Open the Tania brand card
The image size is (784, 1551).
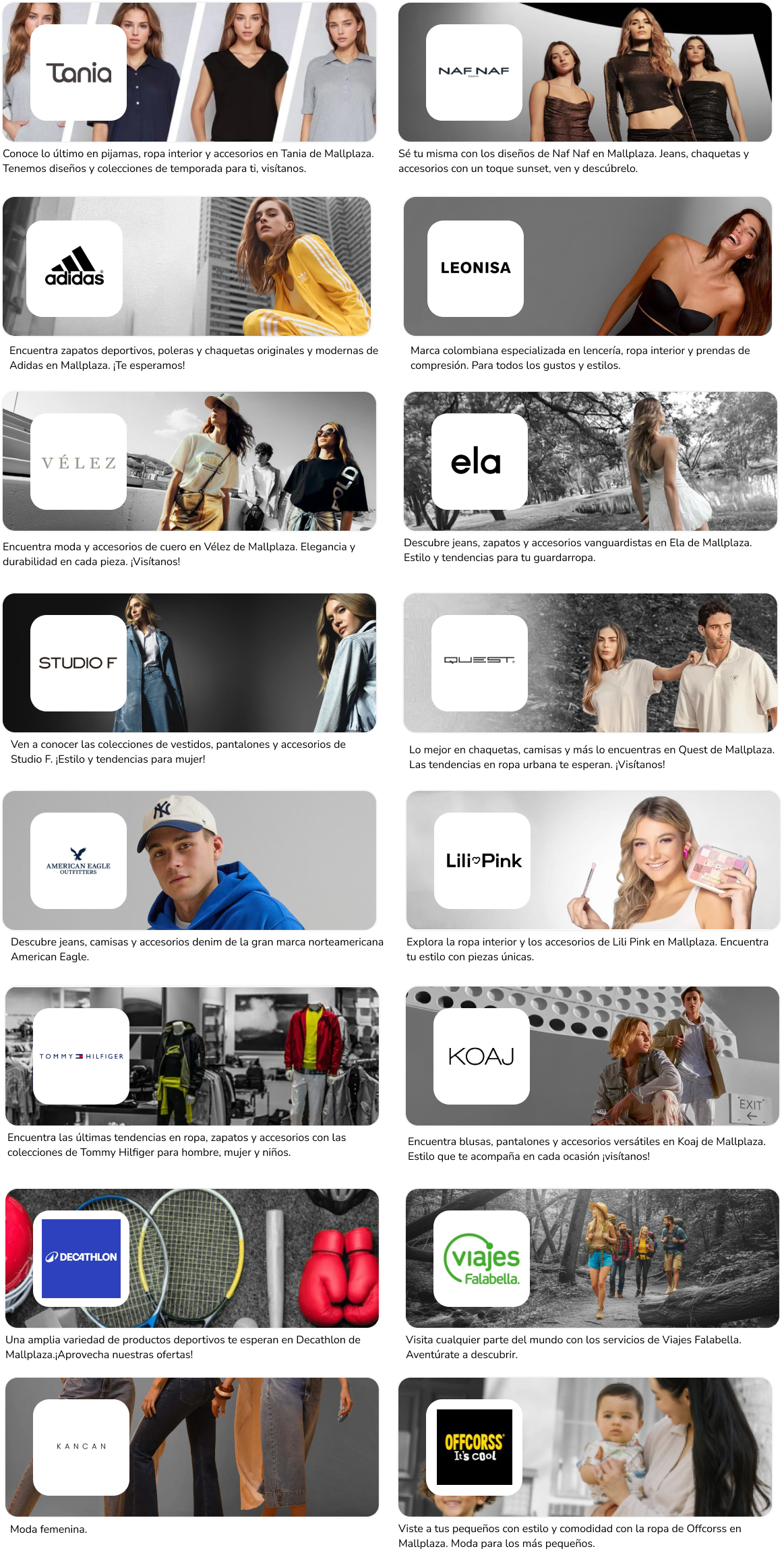coord(189,72)
